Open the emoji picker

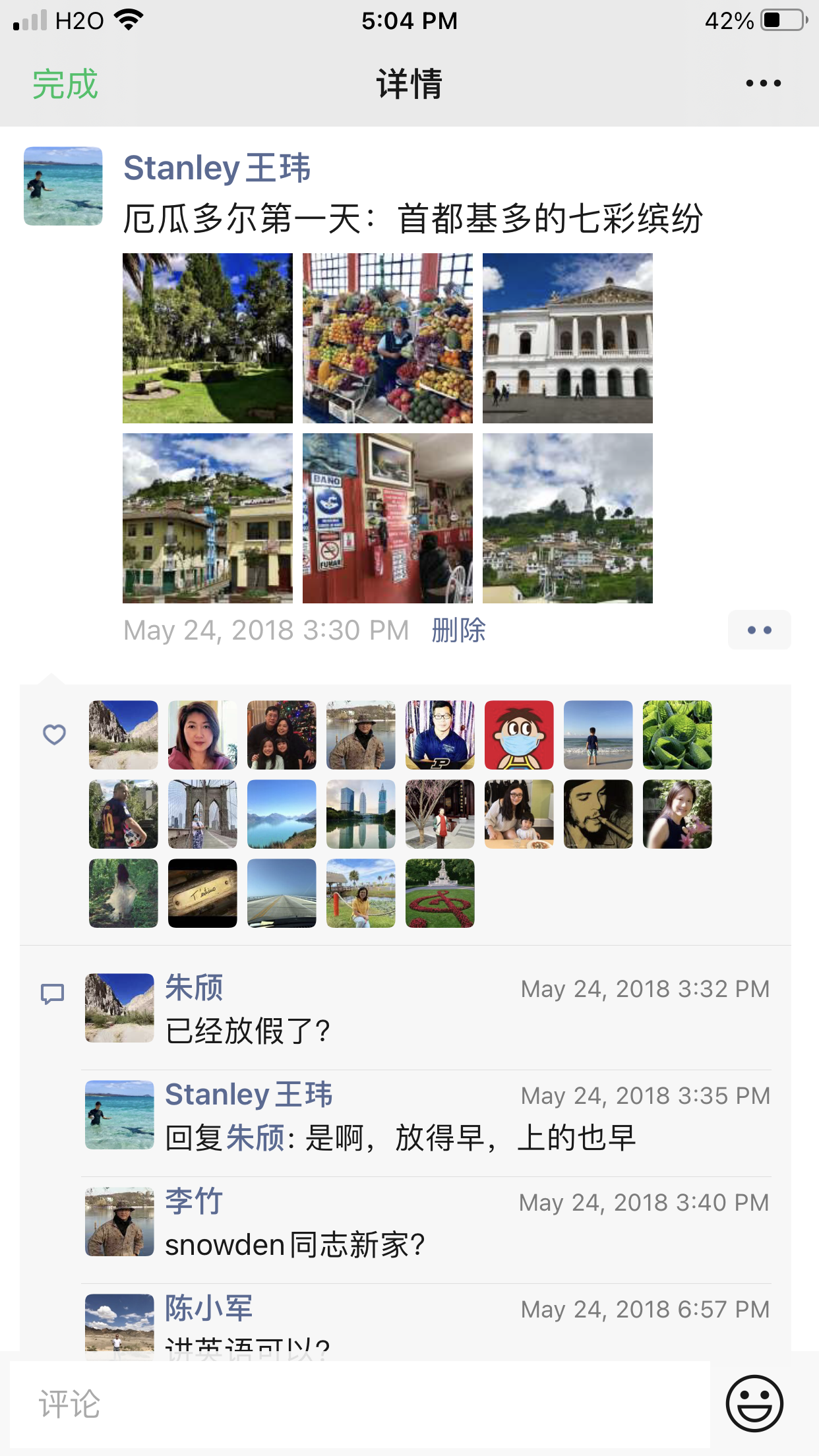754,1403
